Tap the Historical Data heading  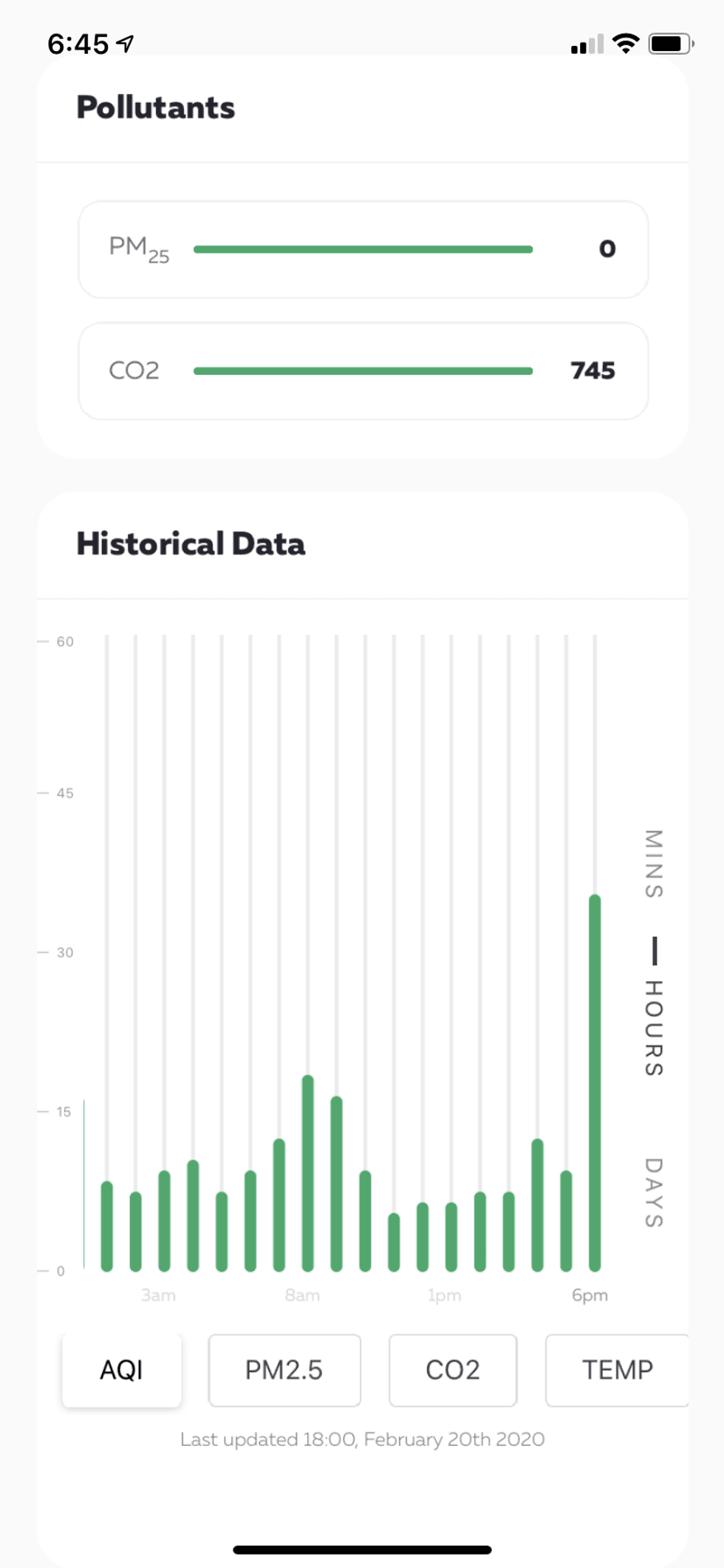[190, 544]
